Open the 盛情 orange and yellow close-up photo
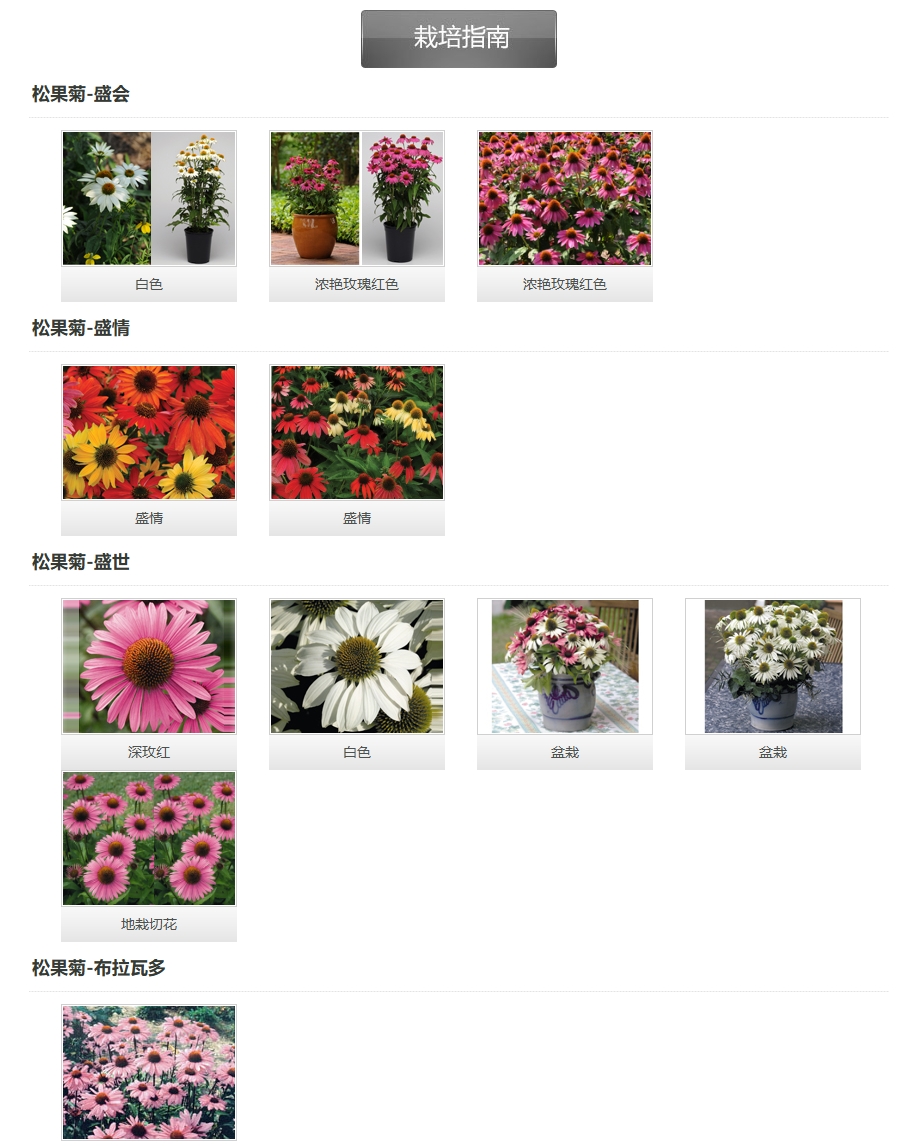 coord(149,432)
